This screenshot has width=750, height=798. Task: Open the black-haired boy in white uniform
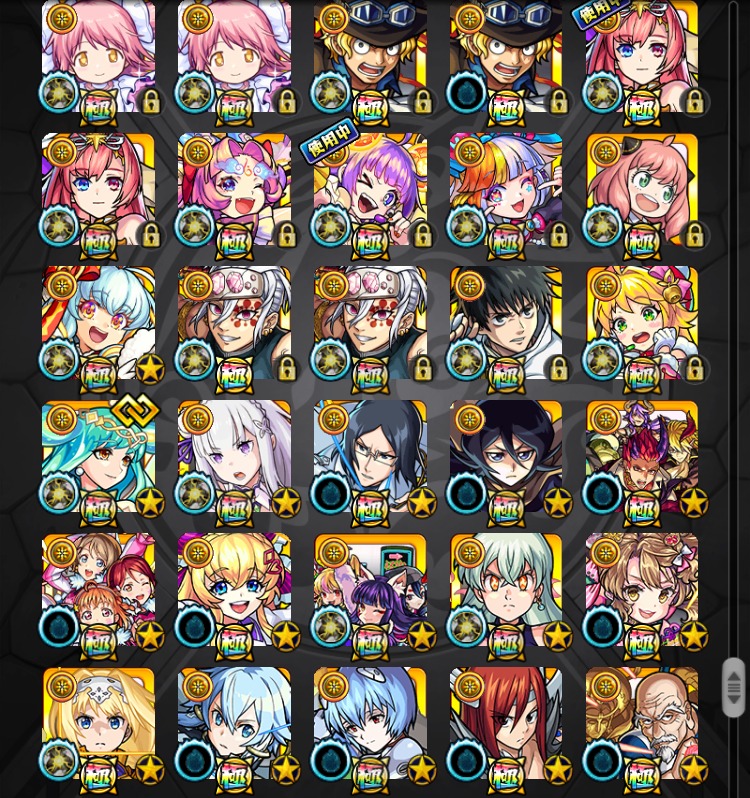[506, 324]
